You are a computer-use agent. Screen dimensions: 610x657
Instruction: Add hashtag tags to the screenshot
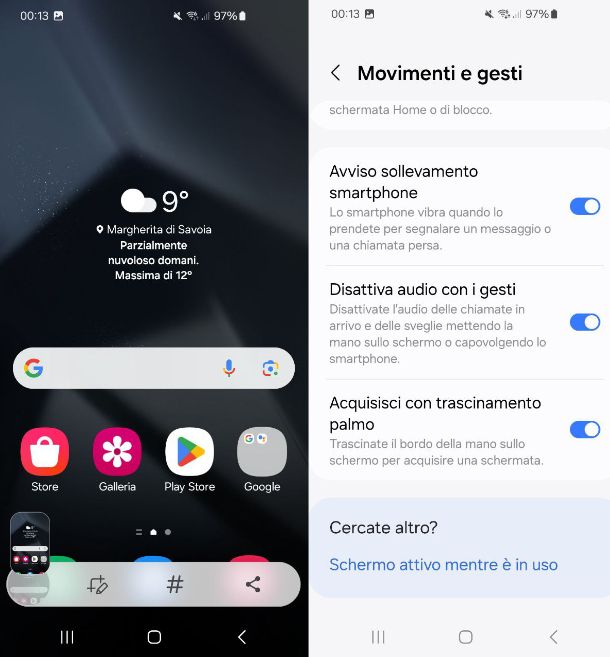(175, 585)
